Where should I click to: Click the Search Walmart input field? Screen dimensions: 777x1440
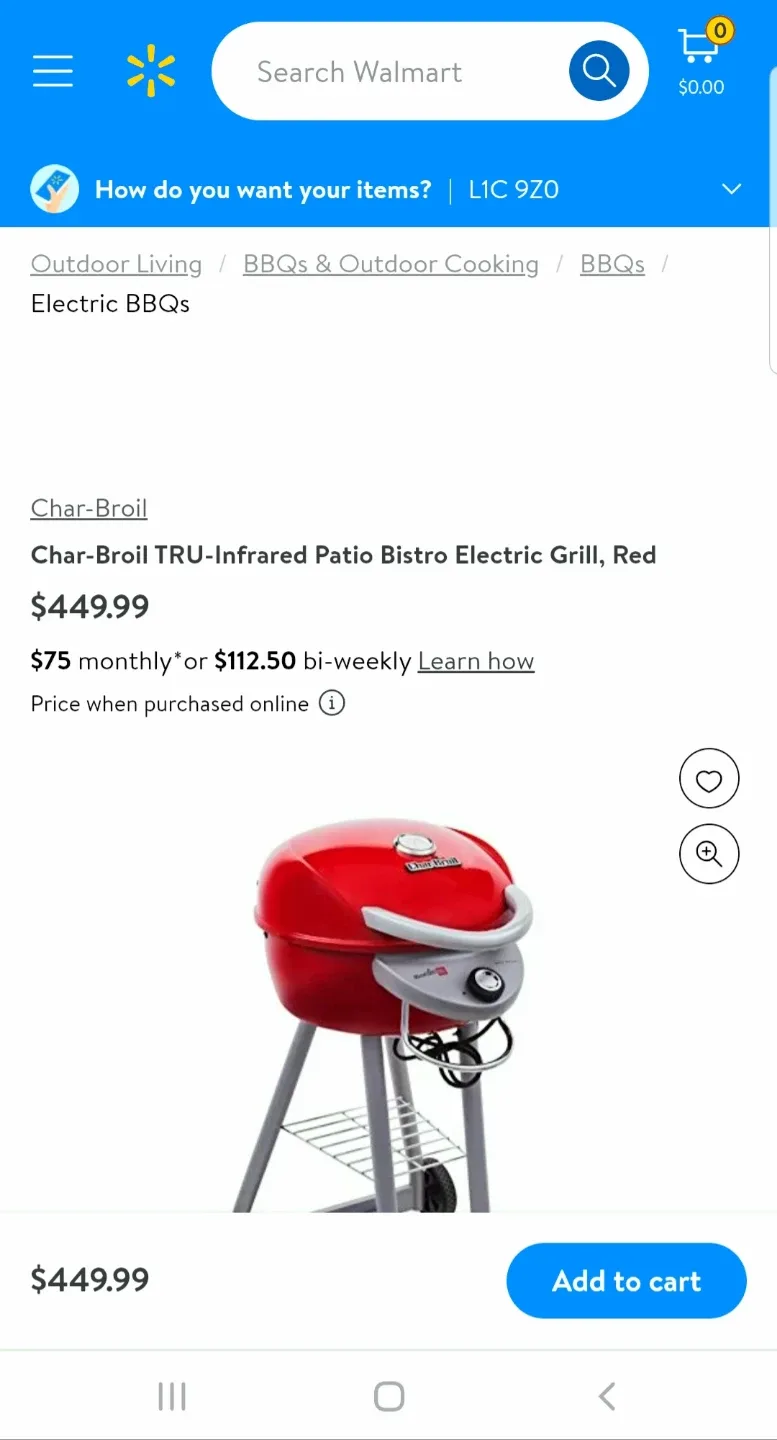400,71
